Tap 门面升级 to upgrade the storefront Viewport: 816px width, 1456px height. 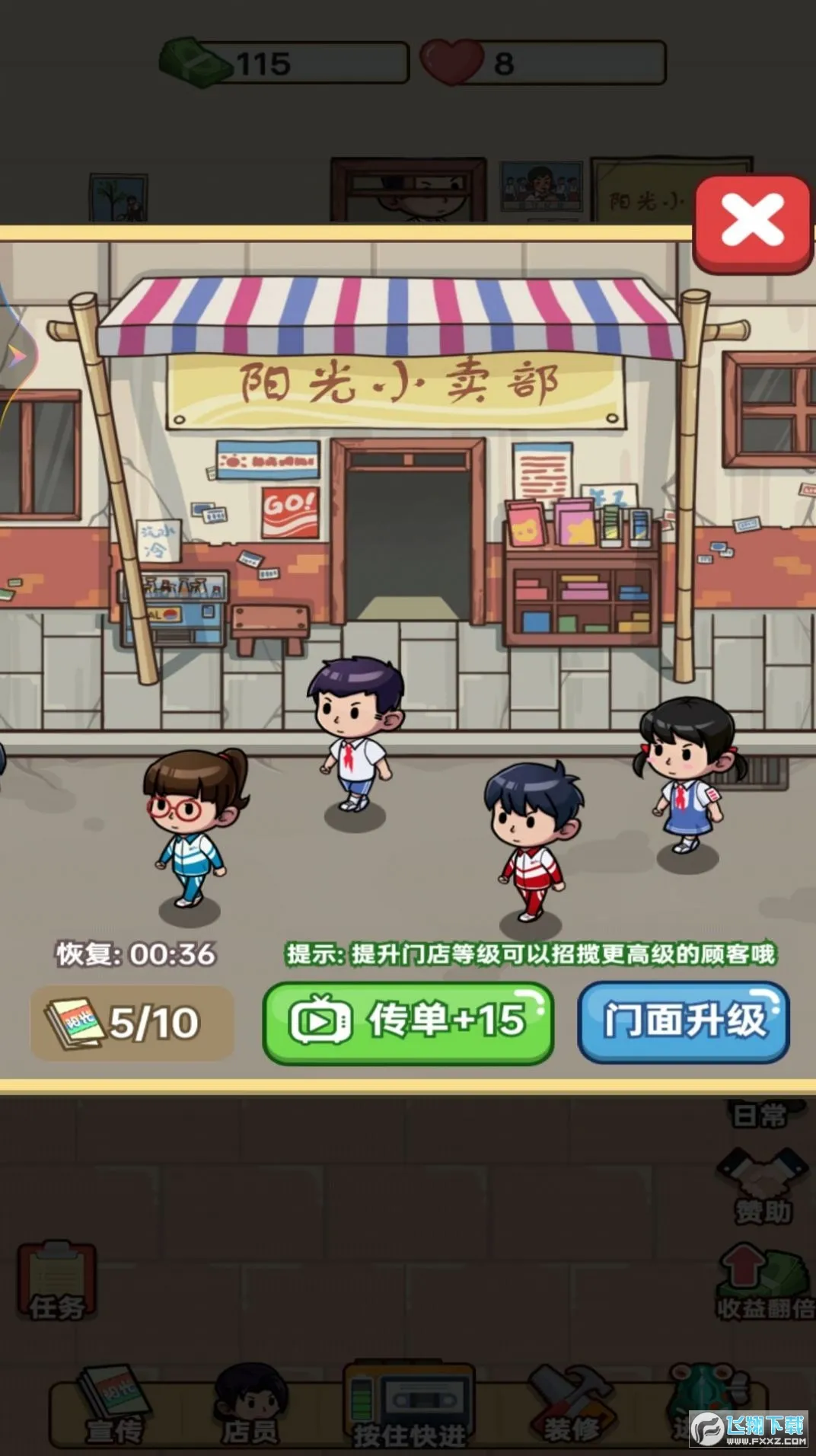[683, 1022]
